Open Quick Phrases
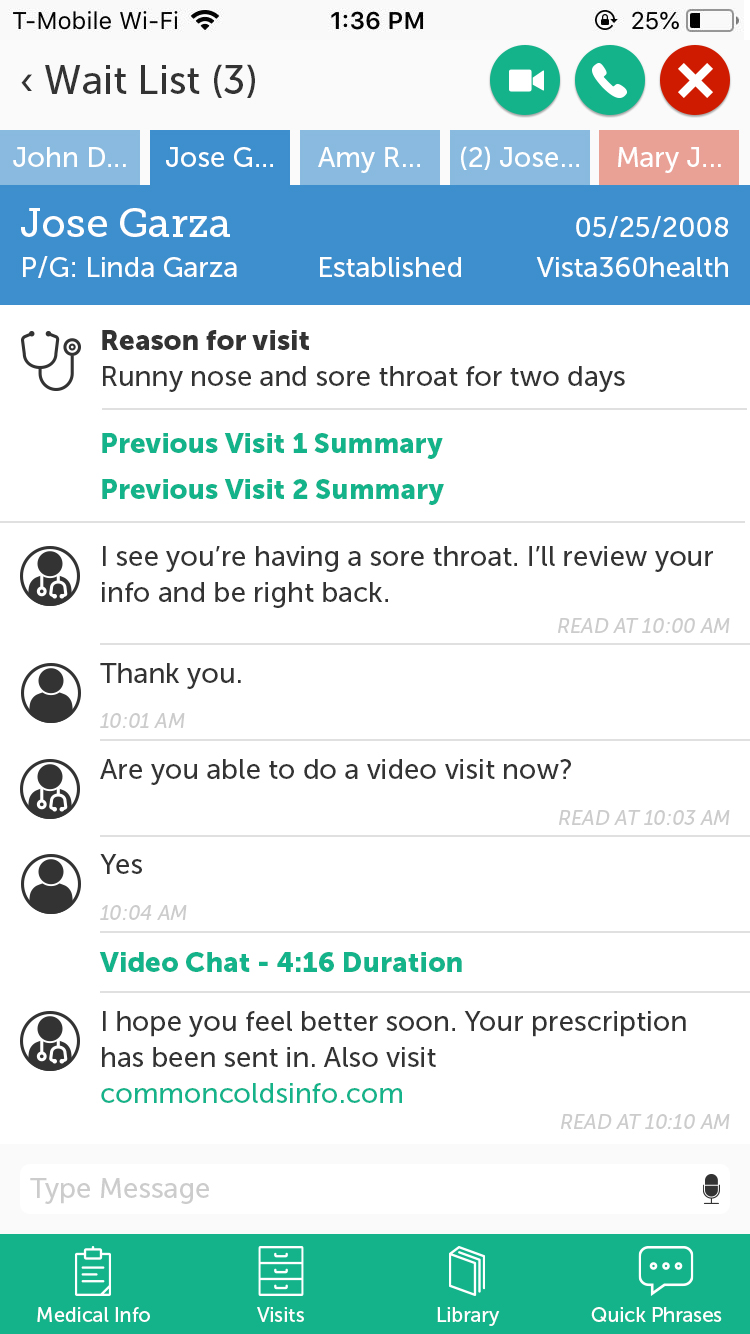Screen dimensions: 750x1334 pyautogui.click(x=656, y=1284)
